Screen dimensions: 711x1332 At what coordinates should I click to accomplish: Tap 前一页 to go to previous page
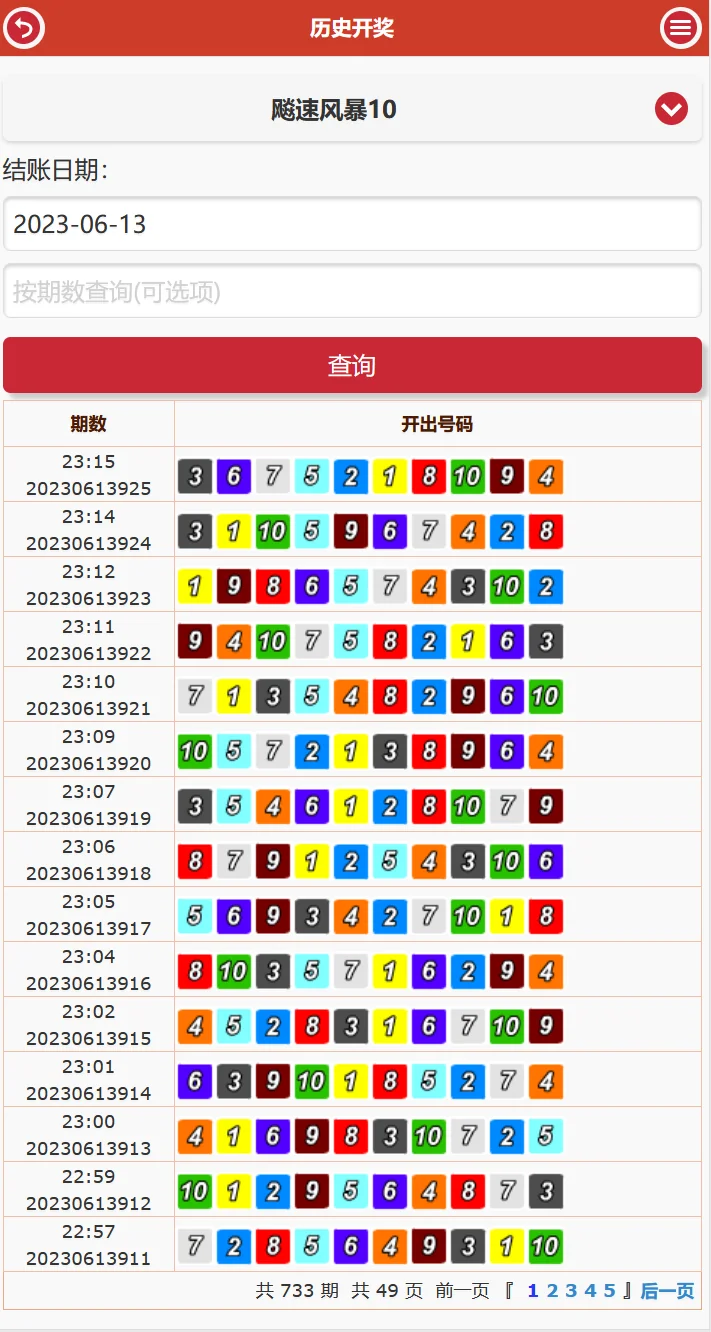tap(462, 1291)
